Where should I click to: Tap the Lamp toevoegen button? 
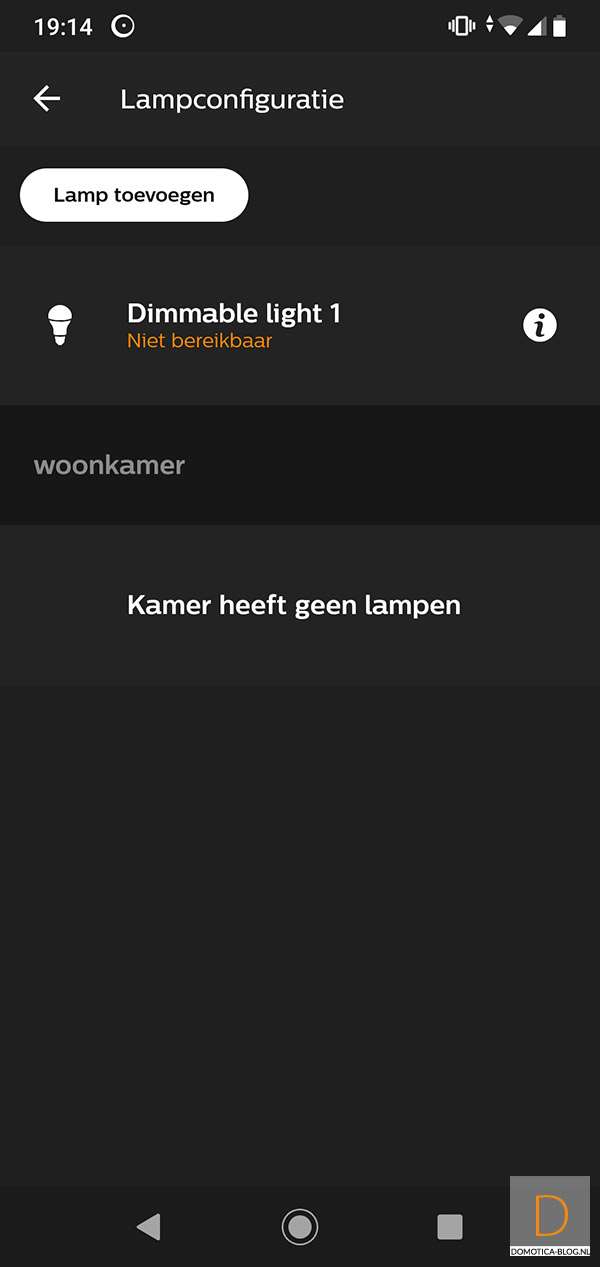(x=134, y=195)
